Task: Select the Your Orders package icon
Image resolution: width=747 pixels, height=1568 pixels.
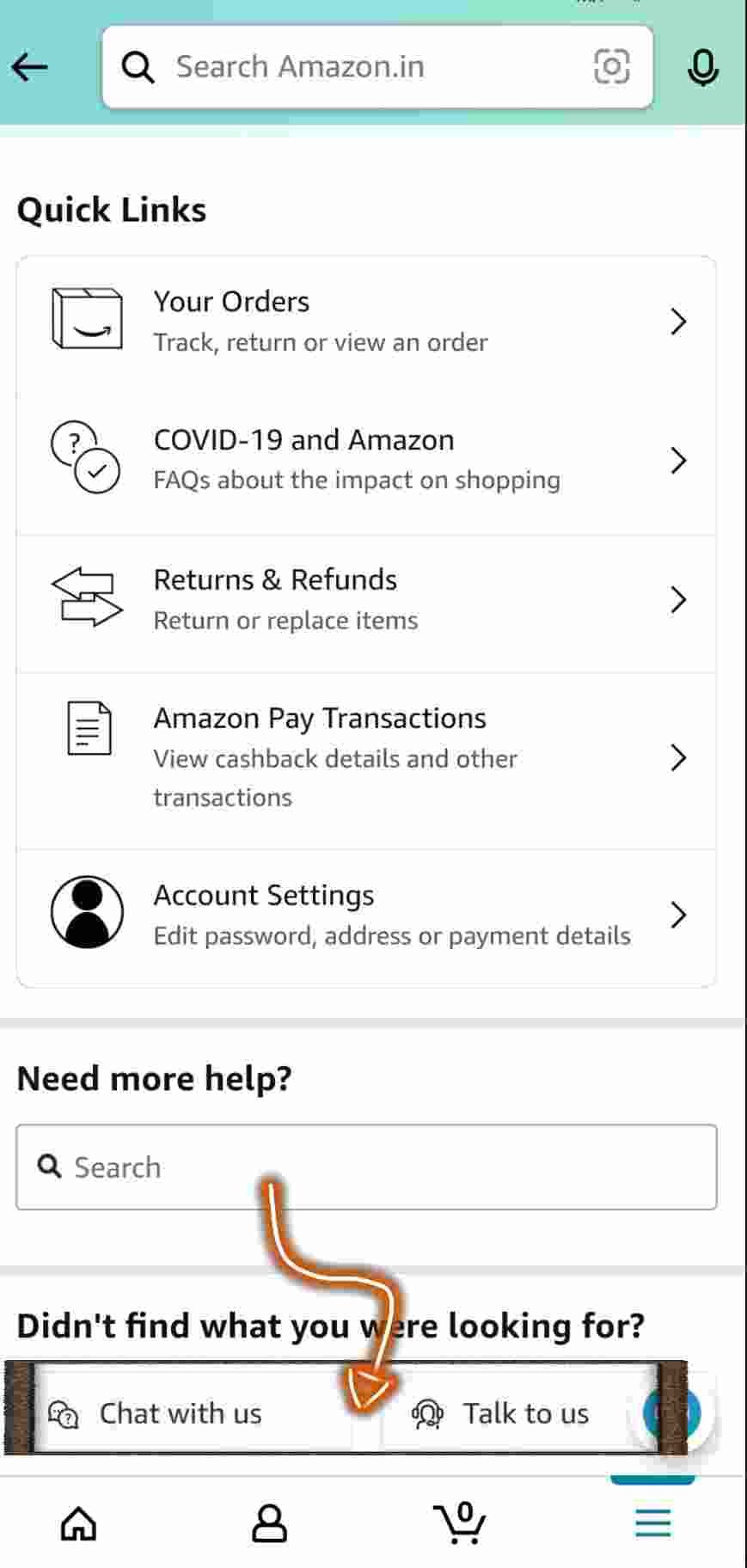Action: tap(87, 318)
